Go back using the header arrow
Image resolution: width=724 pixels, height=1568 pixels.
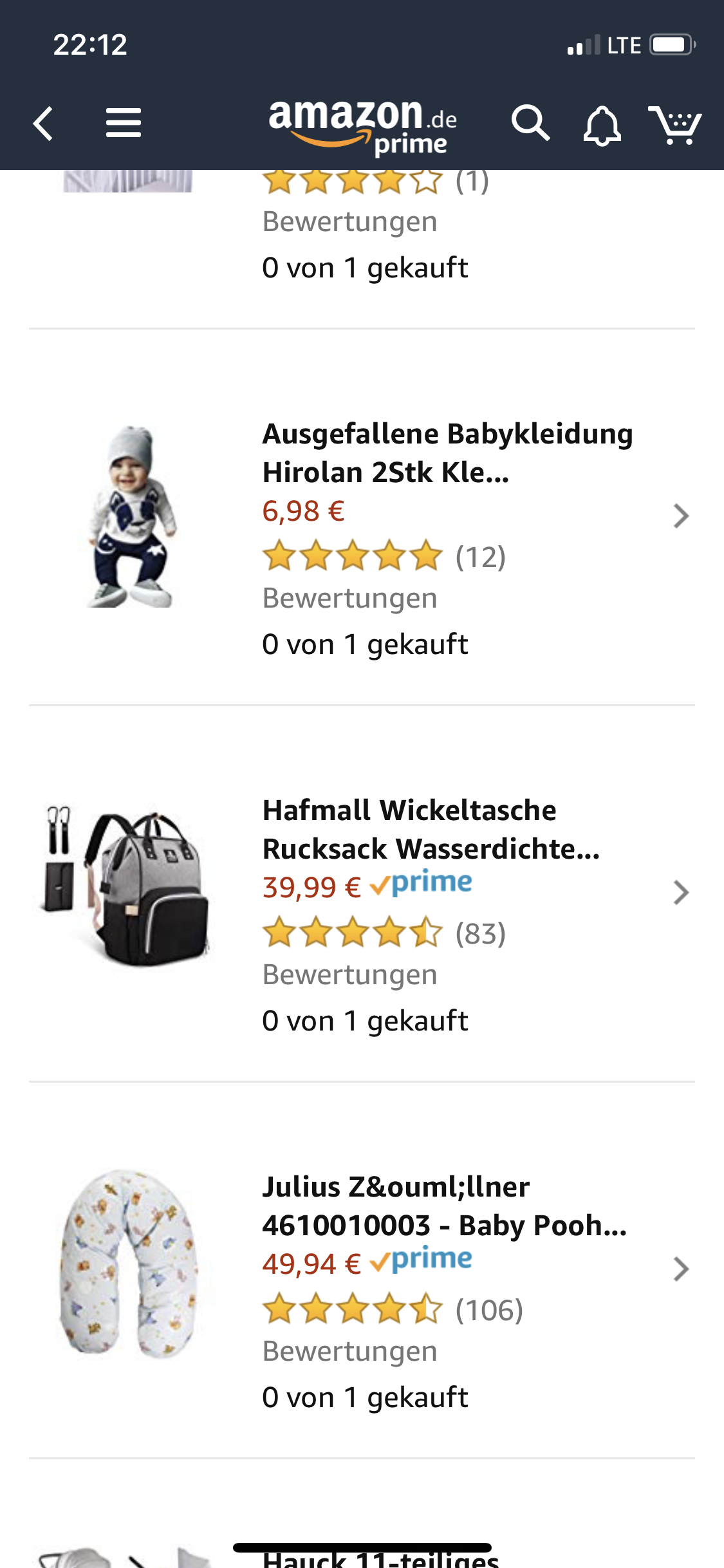(43, 123)
